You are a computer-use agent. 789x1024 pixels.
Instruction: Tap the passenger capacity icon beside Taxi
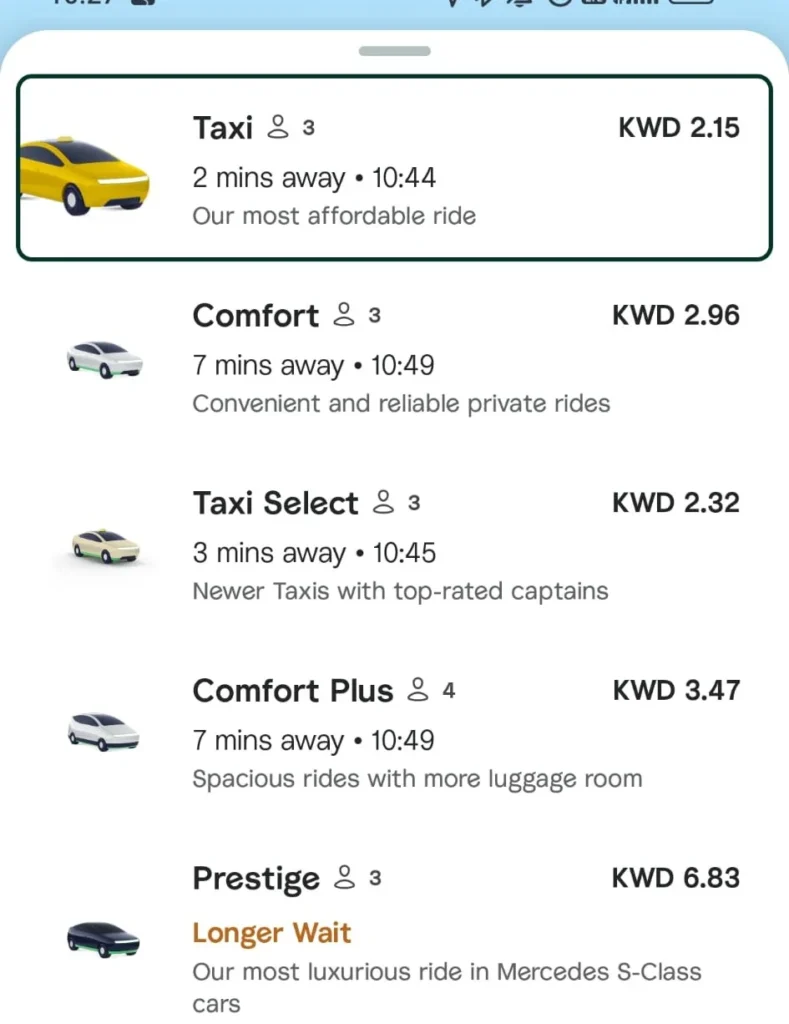[277, 126]
